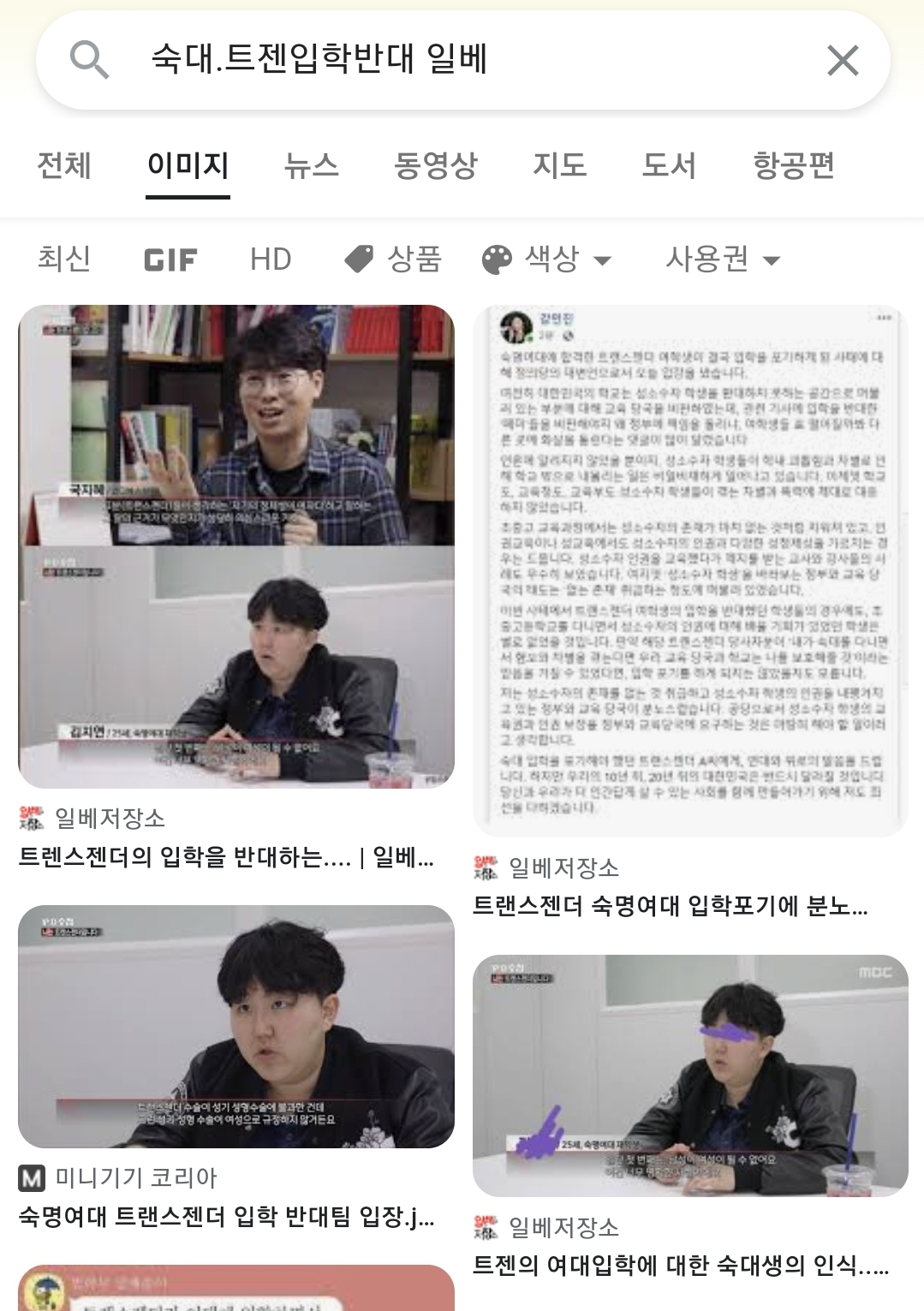The height and width of the screenshot is (1311, 924).
Task: Select the 상품 filter chip
Action: click(393, 259)
